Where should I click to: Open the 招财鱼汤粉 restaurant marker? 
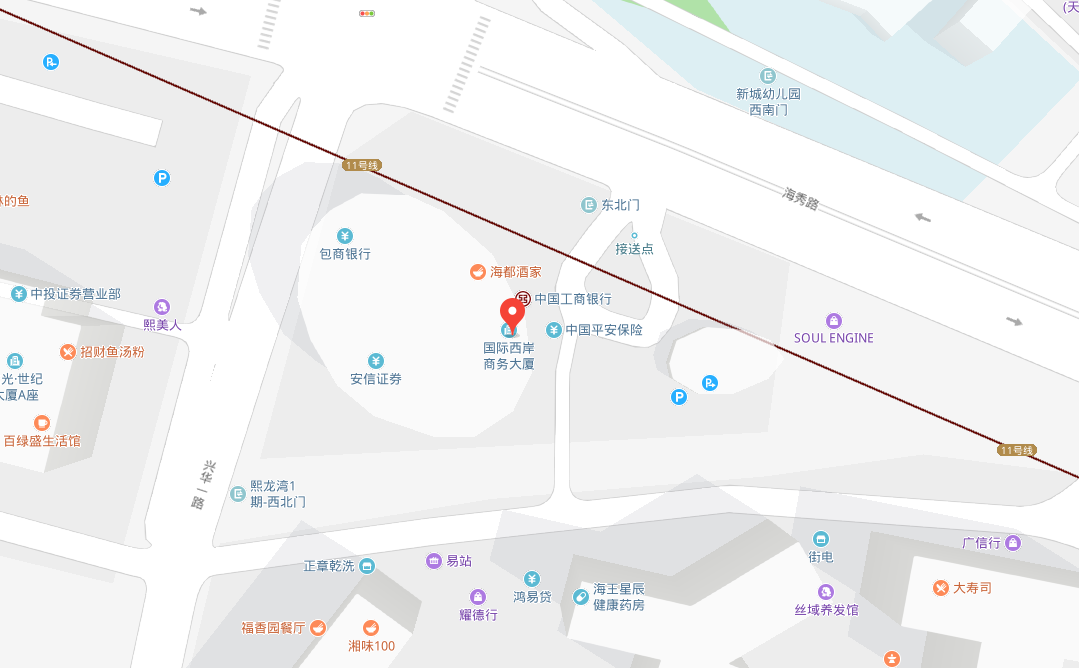pyautogui.click(x=67, y=352)
